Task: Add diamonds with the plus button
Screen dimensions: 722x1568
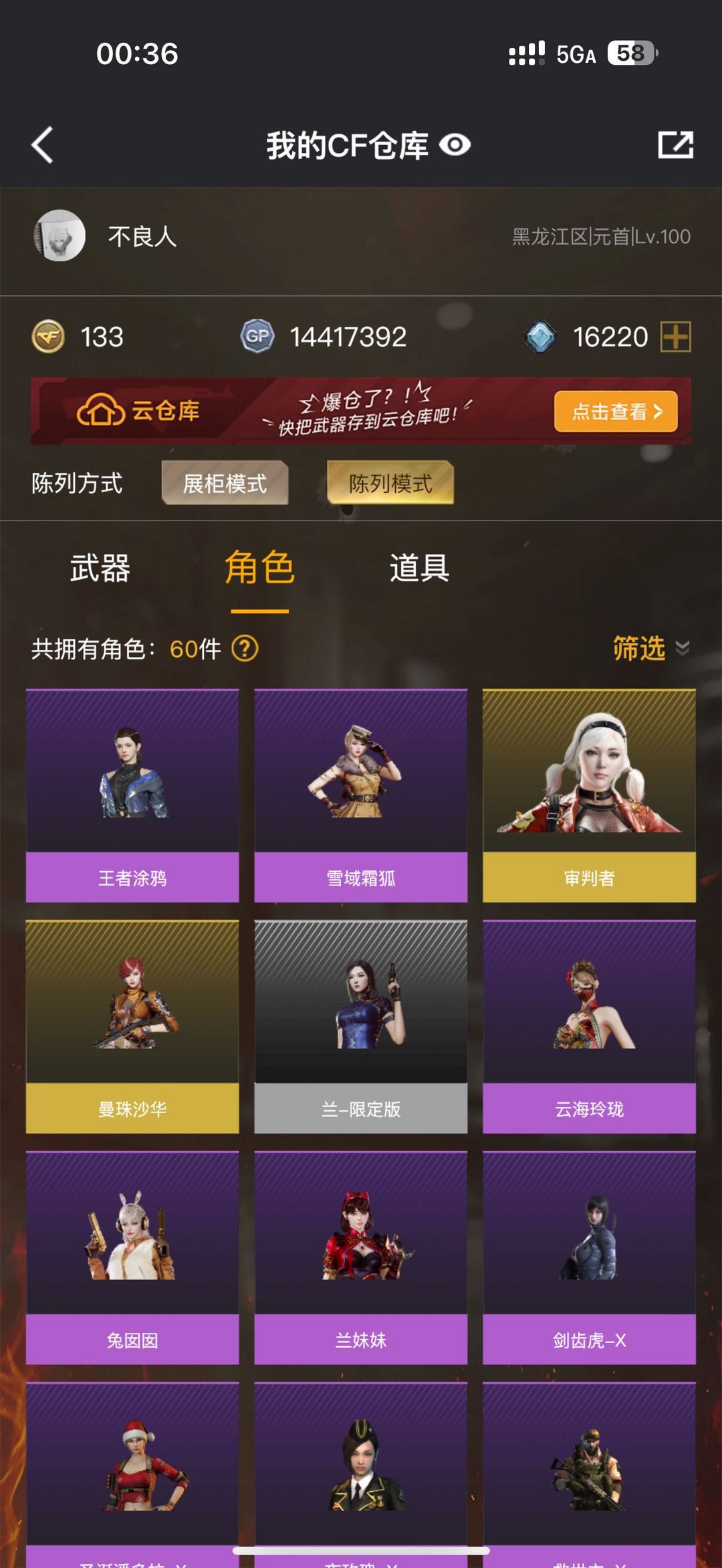Action: pos(675,337)
